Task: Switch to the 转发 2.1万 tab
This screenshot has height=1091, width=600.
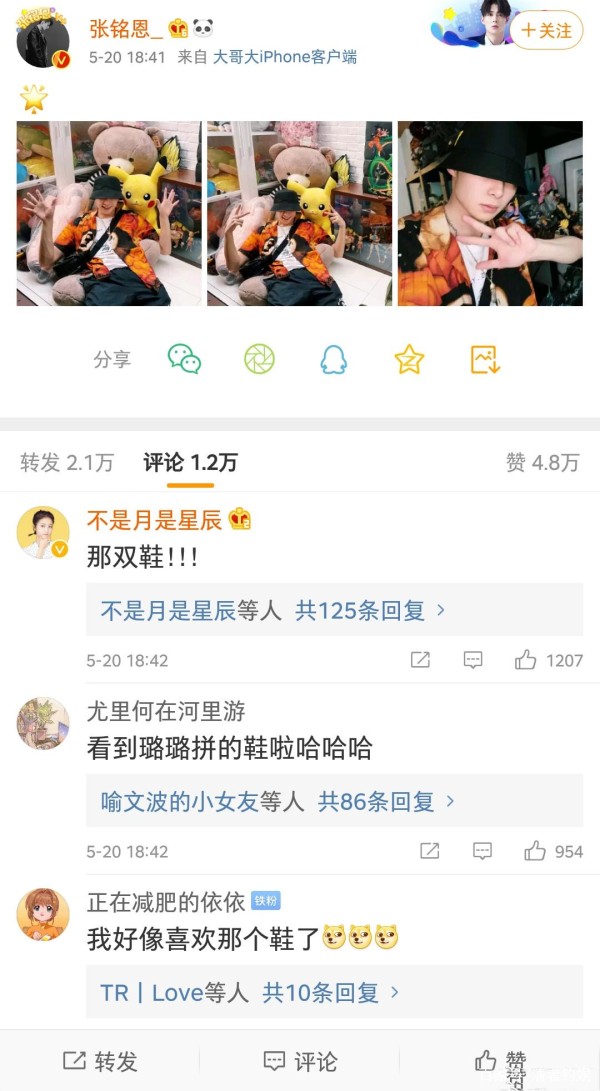Action: [67, 462]
